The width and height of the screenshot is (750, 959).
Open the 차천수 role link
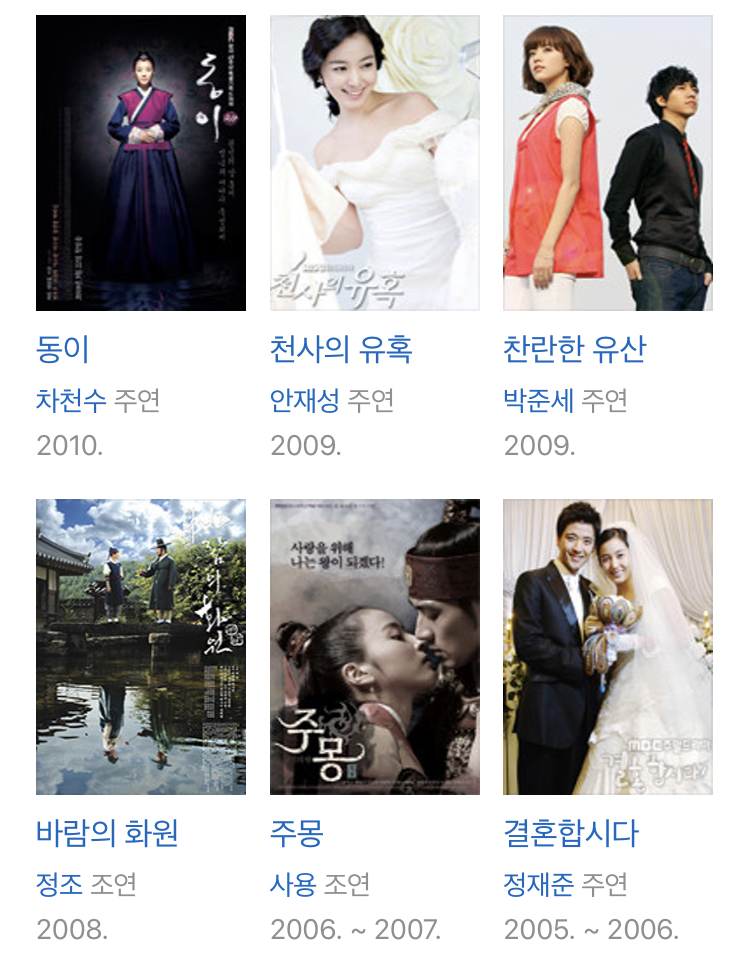(x=71, y=401)
